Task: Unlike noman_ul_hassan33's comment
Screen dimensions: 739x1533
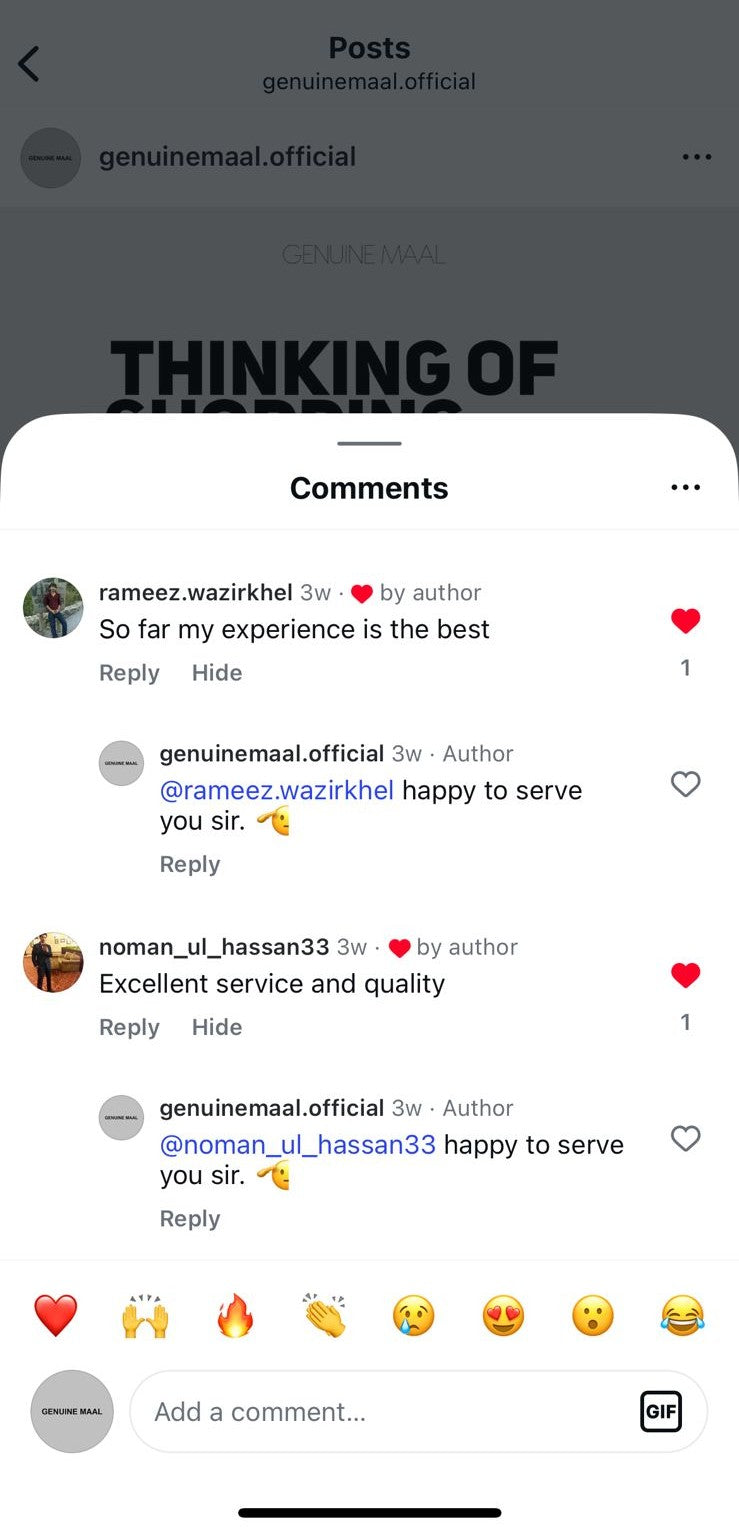Action: pos(685,975)
